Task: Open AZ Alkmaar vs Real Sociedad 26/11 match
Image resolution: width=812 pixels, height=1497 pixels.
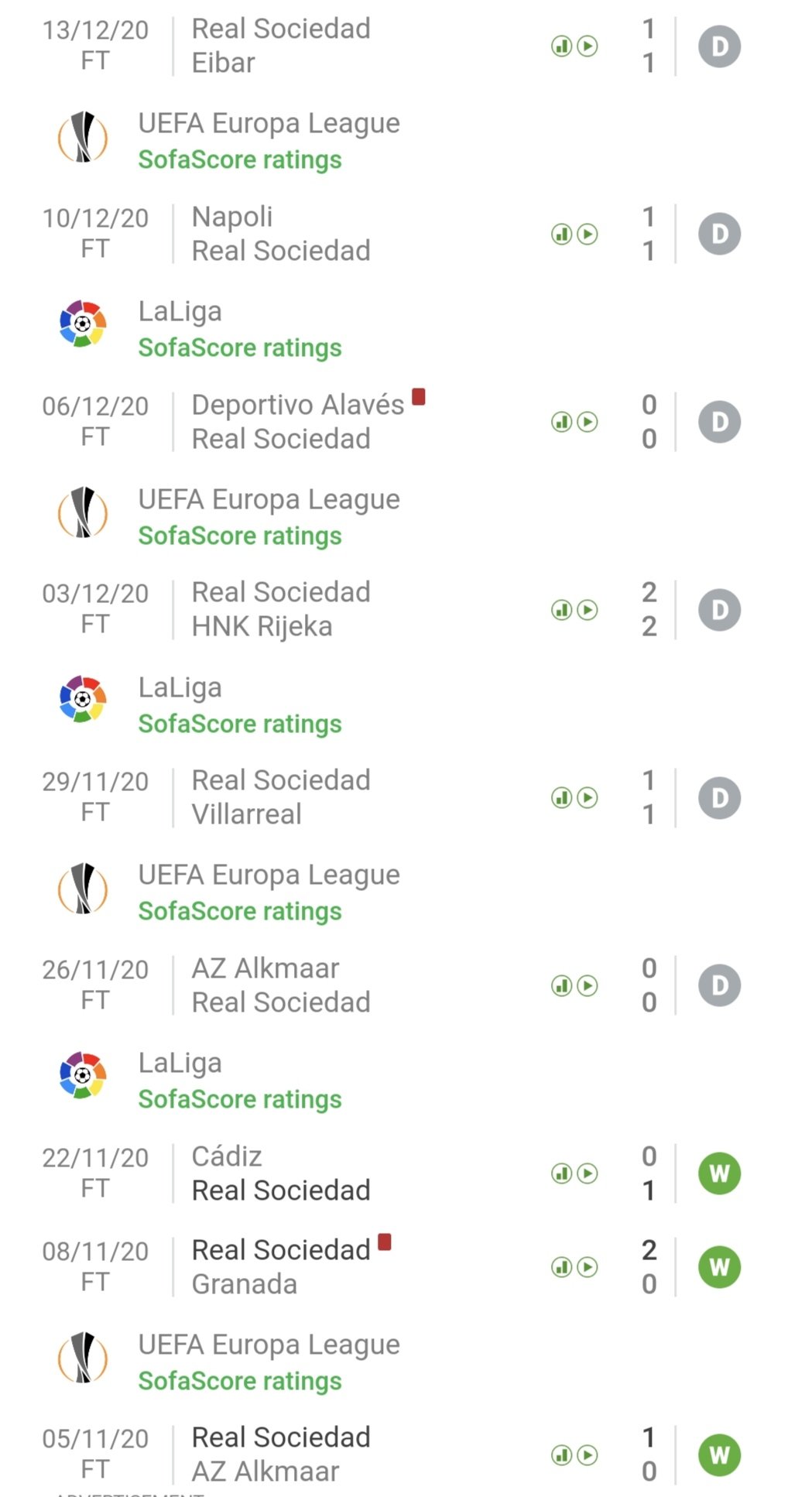Action: pyautogui.click(x=406, y=985)
